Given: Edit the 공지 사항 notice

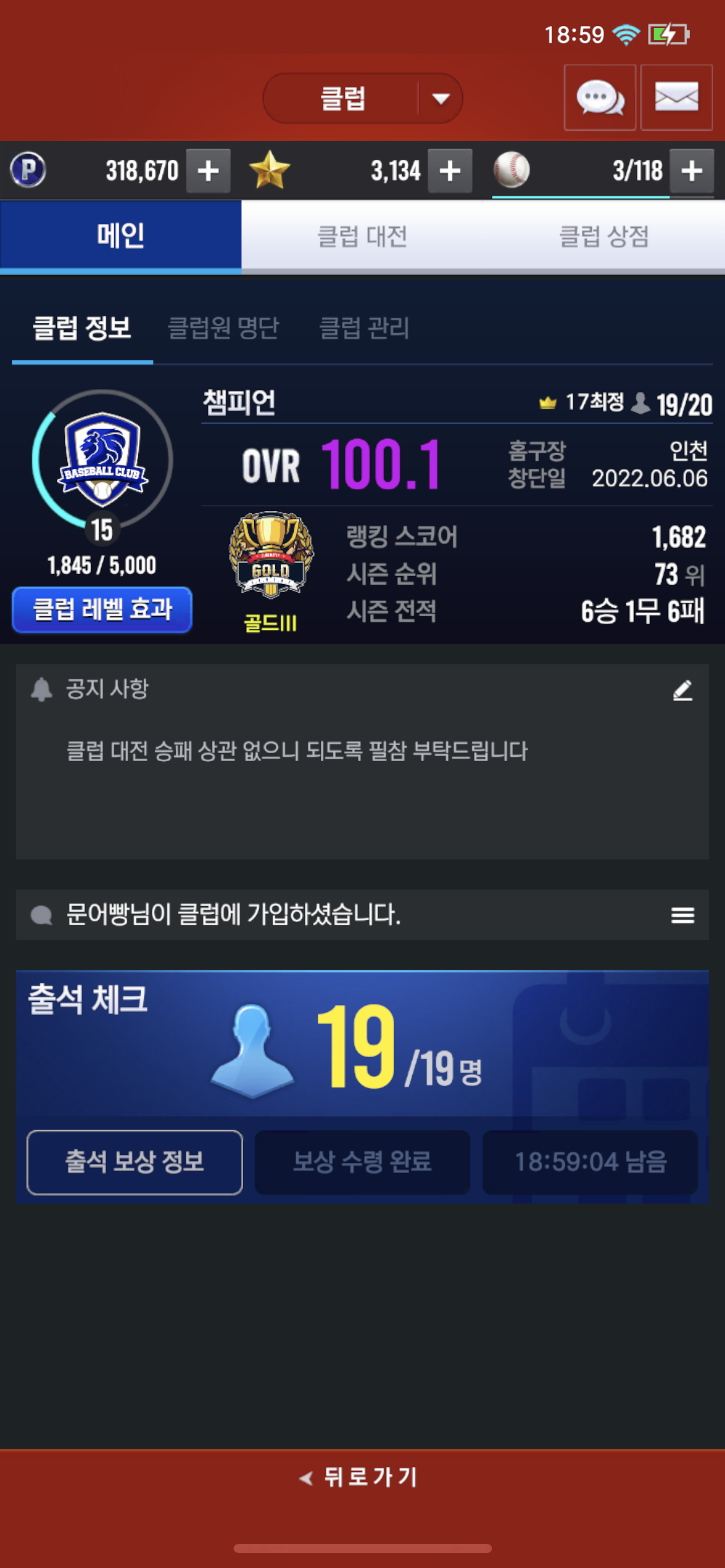Looking at the screenshot, I should click(x=682, y=690).
